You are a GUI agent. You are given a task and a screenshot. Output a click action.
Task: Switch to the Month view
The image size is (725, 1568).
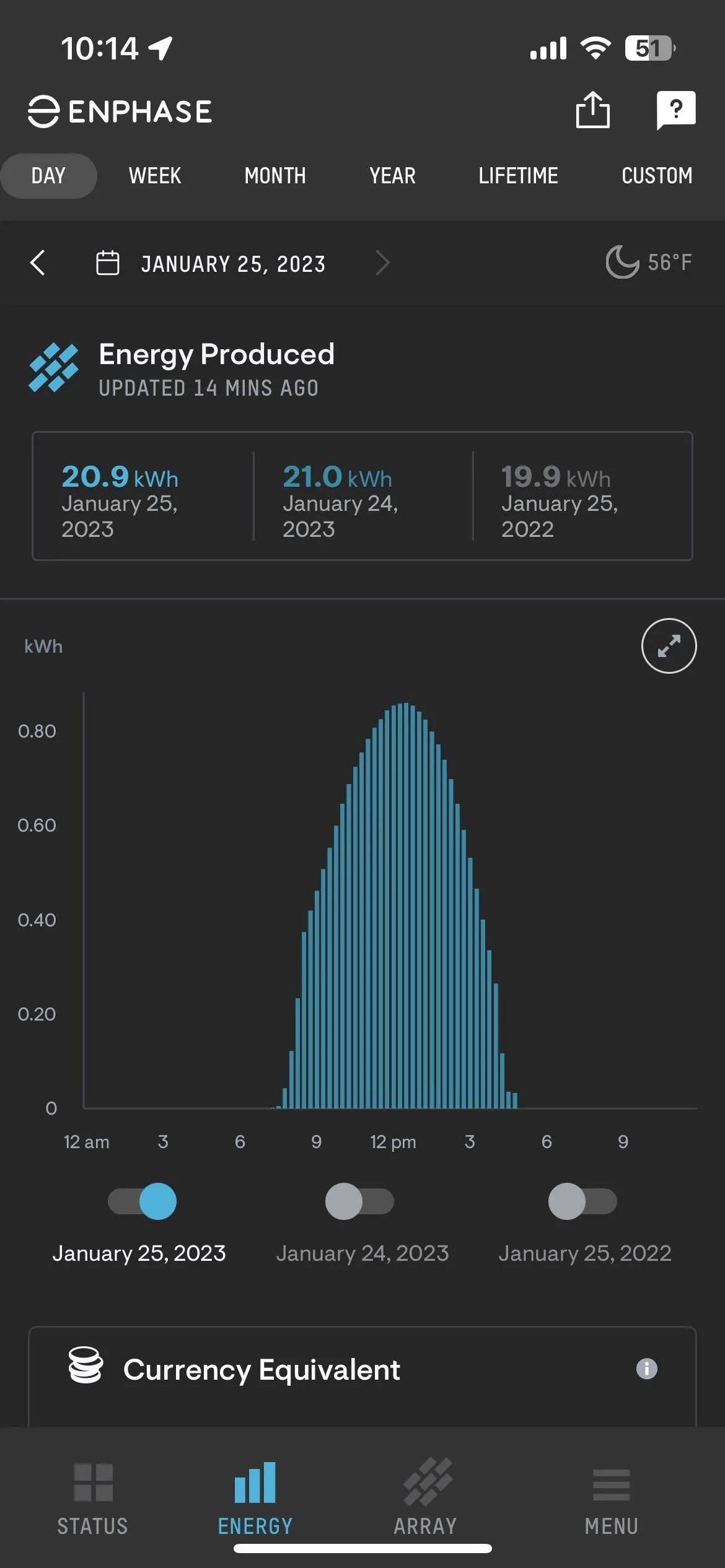point(275,176)
